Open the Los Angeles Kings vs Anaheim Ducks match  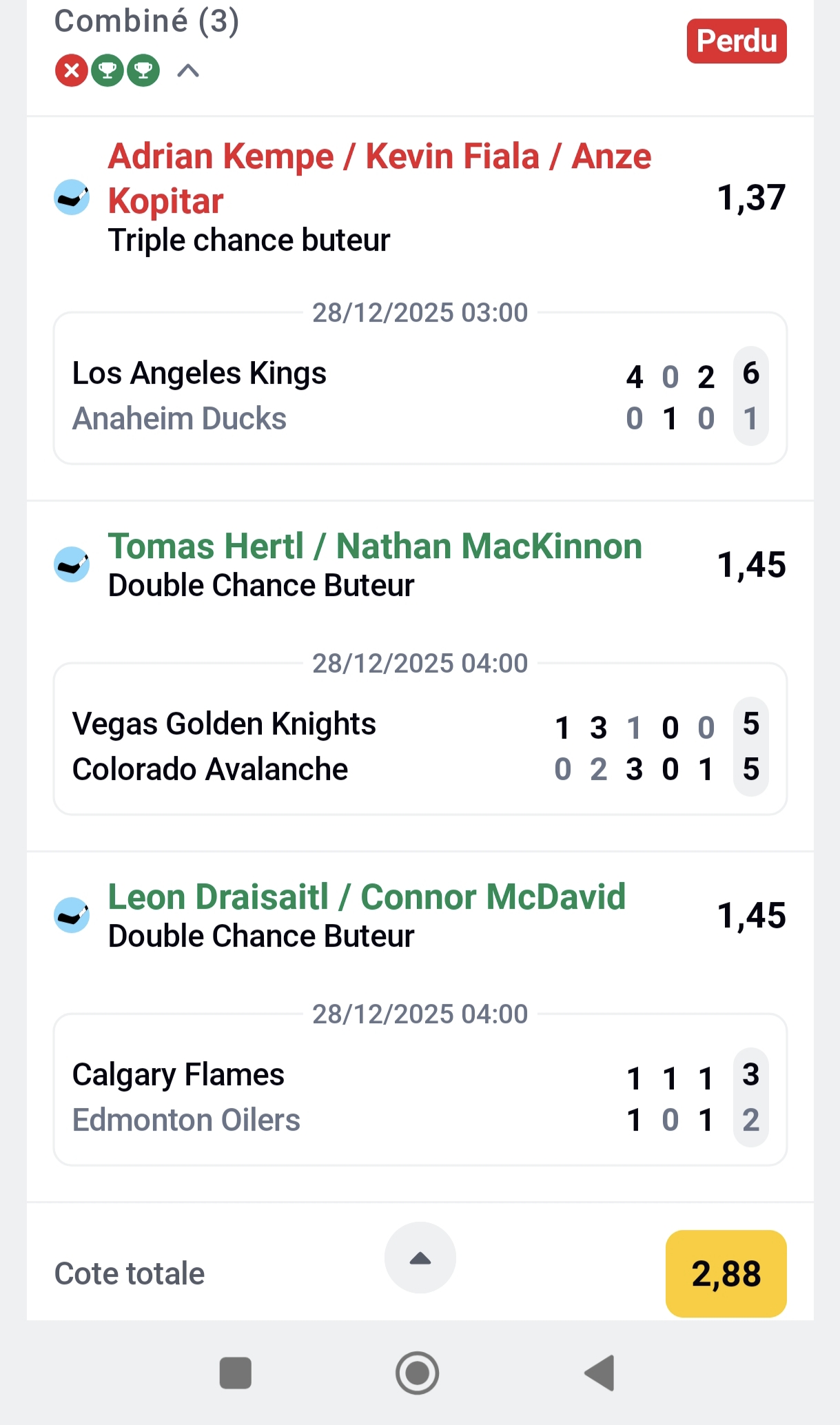420,395
